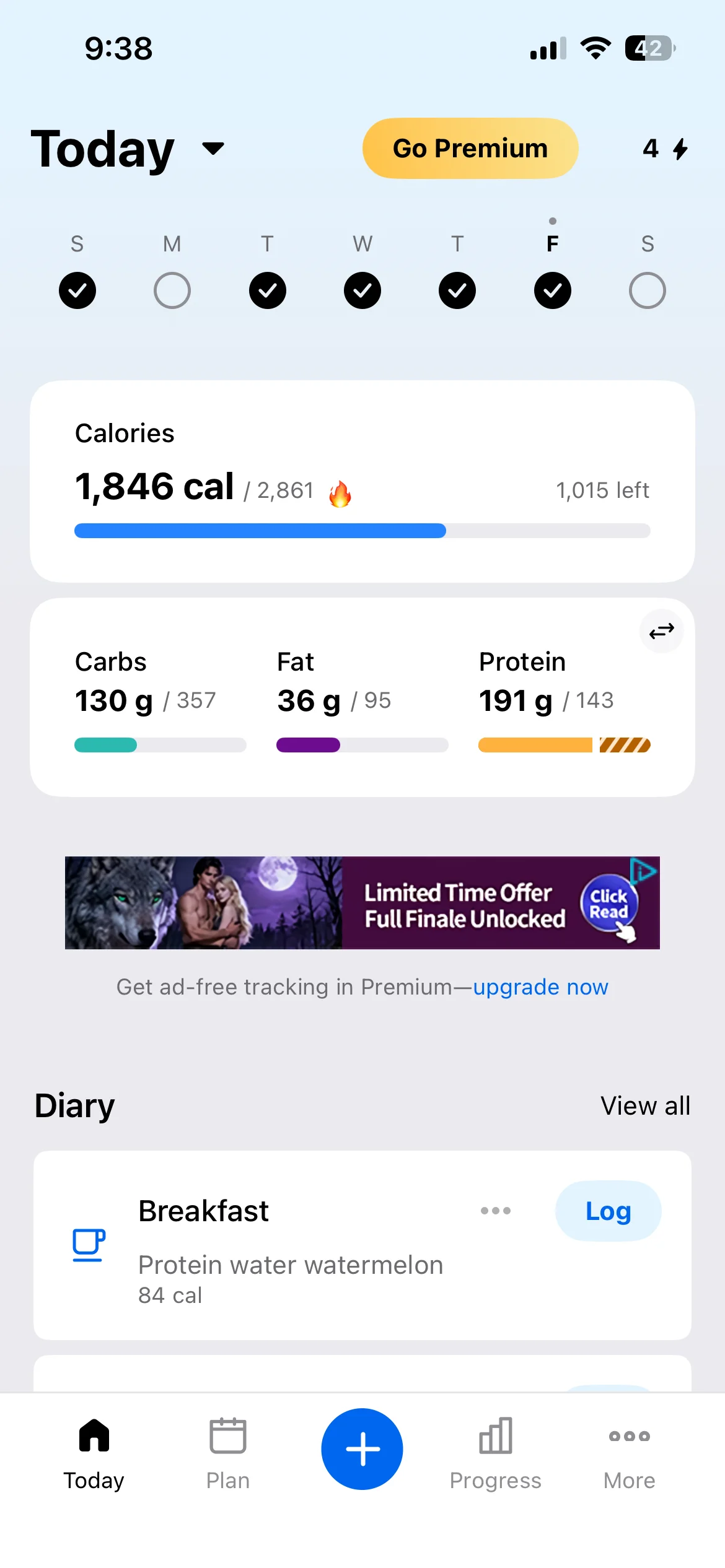
Task: Select Sunday in the week strip
Action: pyautogui.click(x=77, y=290)
